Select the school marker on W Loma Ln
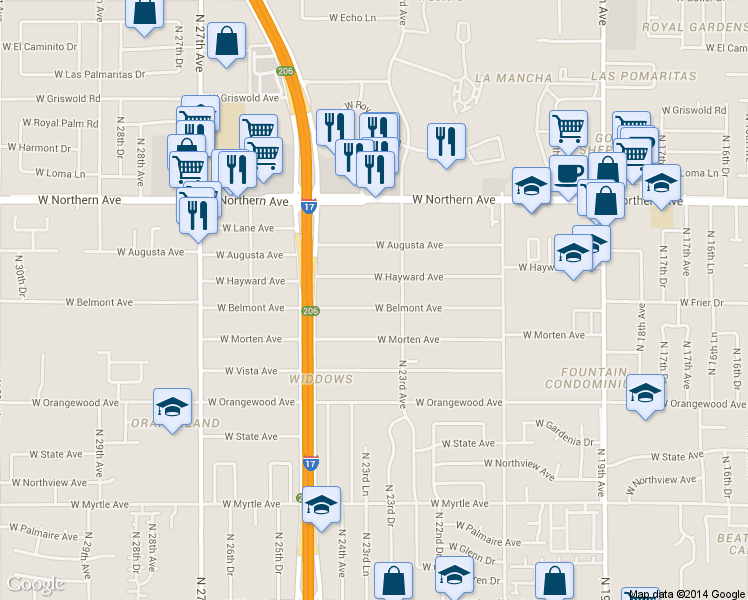The image size is (748, 600). pyautogui.click(x=660, y=185)
